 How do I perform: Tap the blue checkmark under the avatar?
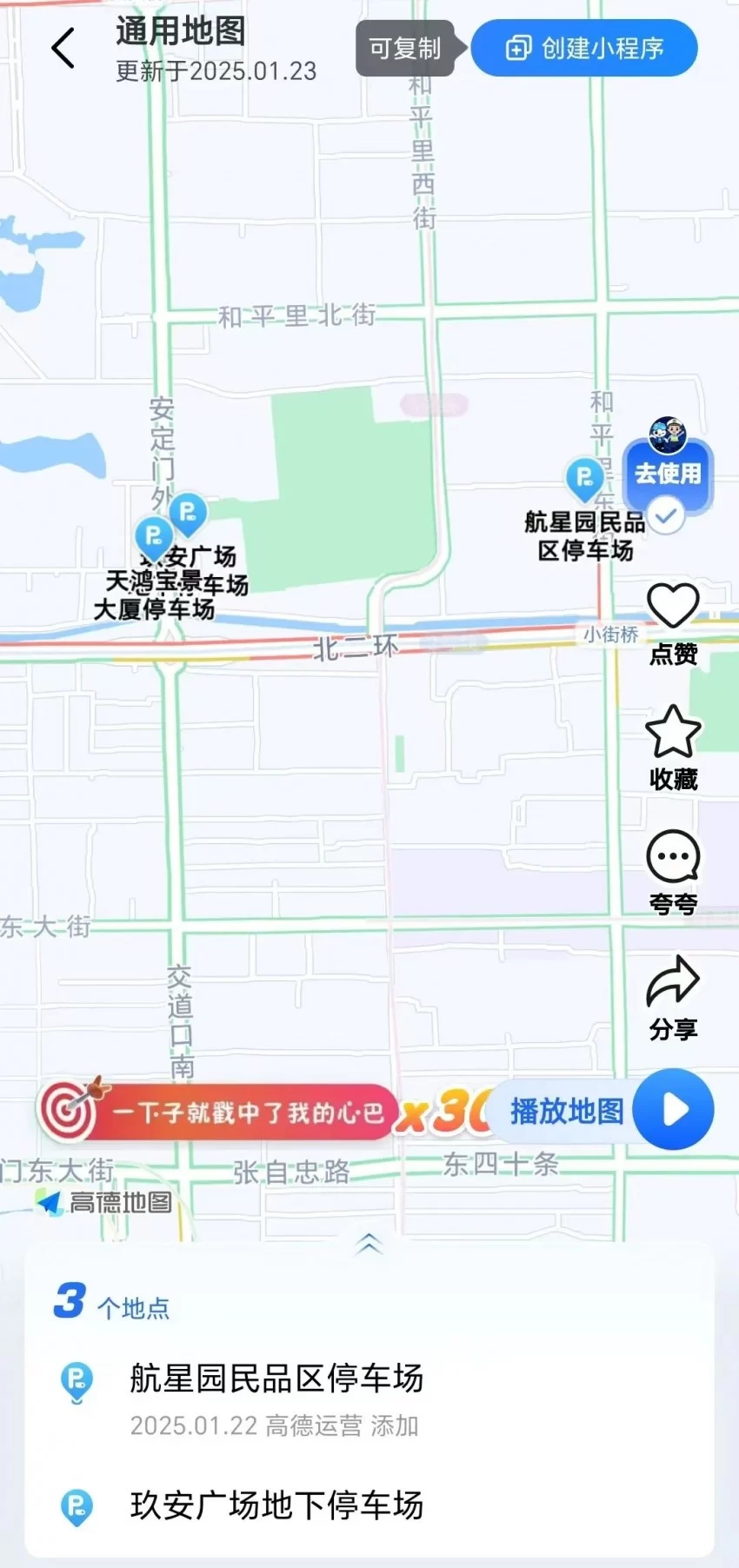pos(668,515)
